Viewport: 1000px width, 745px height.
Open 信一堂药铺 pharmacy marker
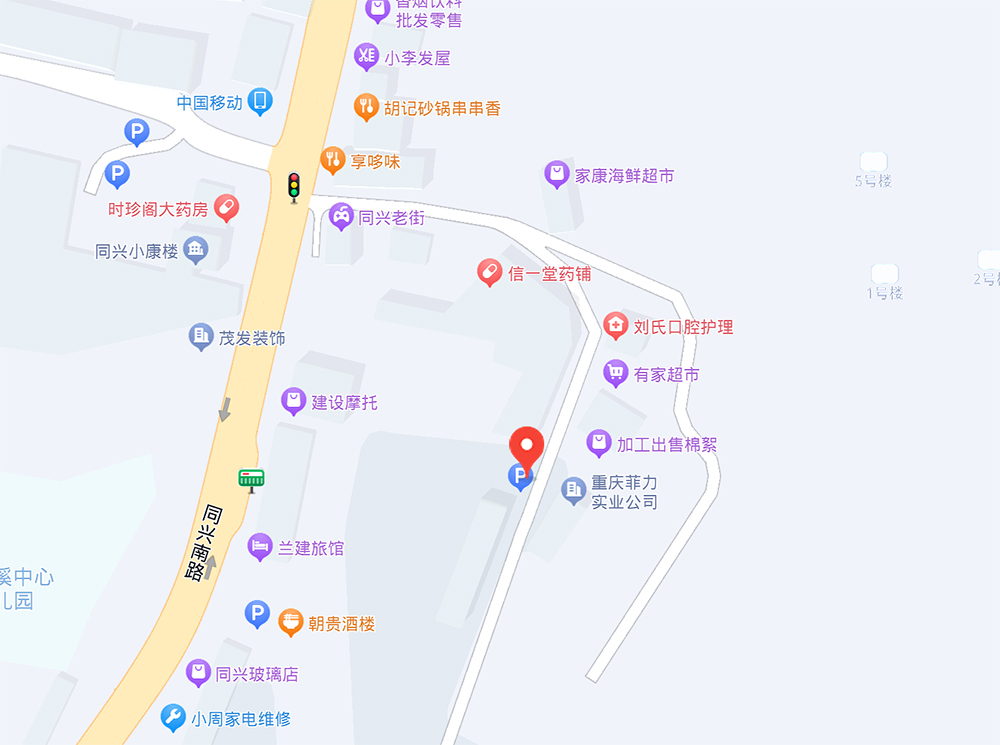point(489,273)
